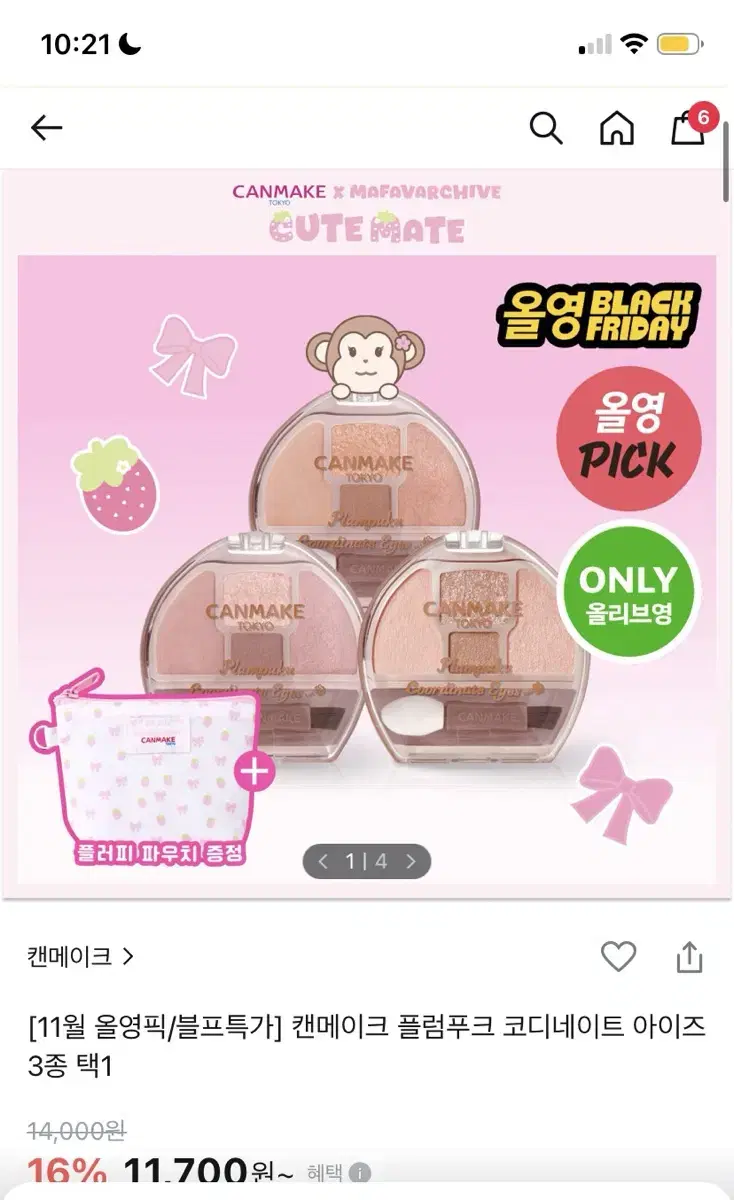Tap the 16% discount rate label
The image size is (734, 1200).
point(68,1169)
